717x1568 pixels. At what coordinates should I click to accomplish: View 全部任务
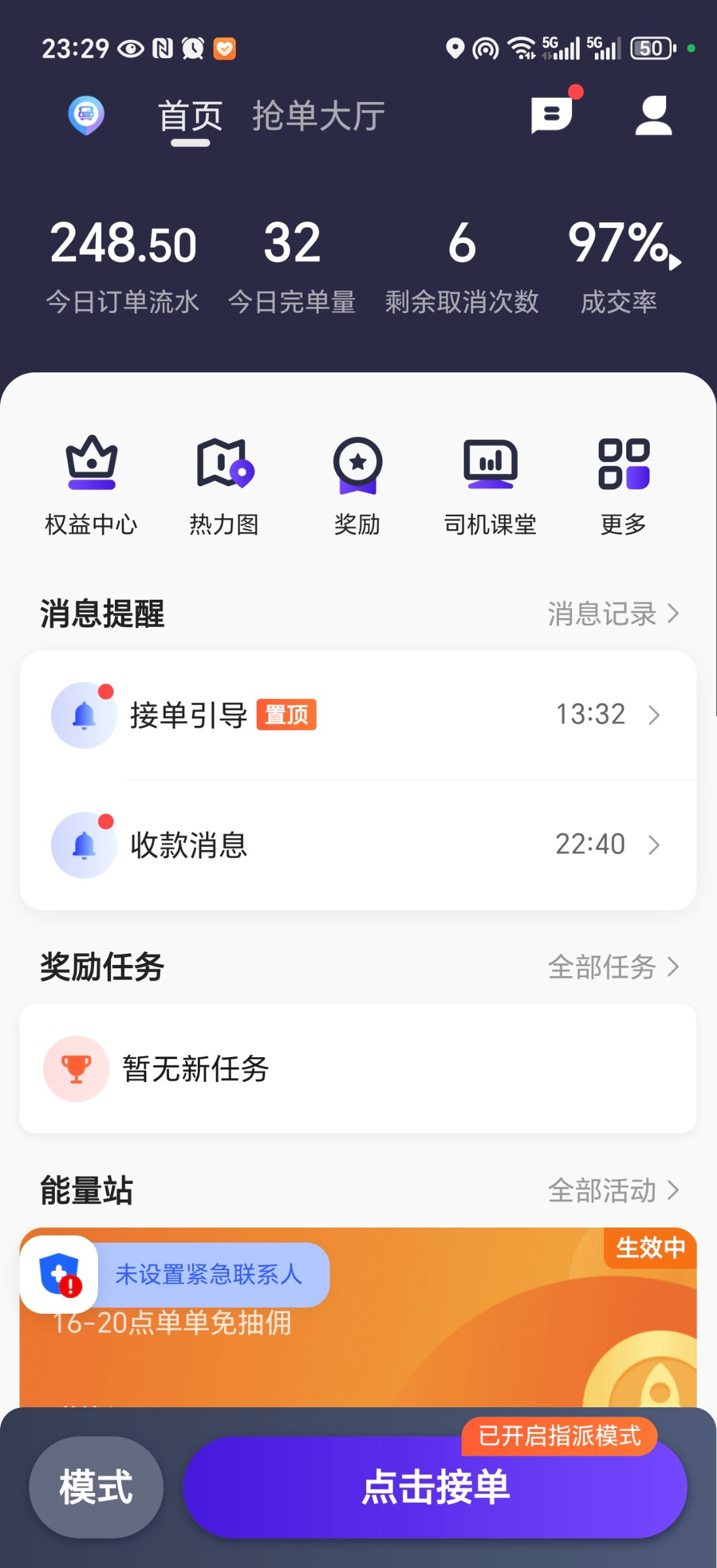[613, 967]
